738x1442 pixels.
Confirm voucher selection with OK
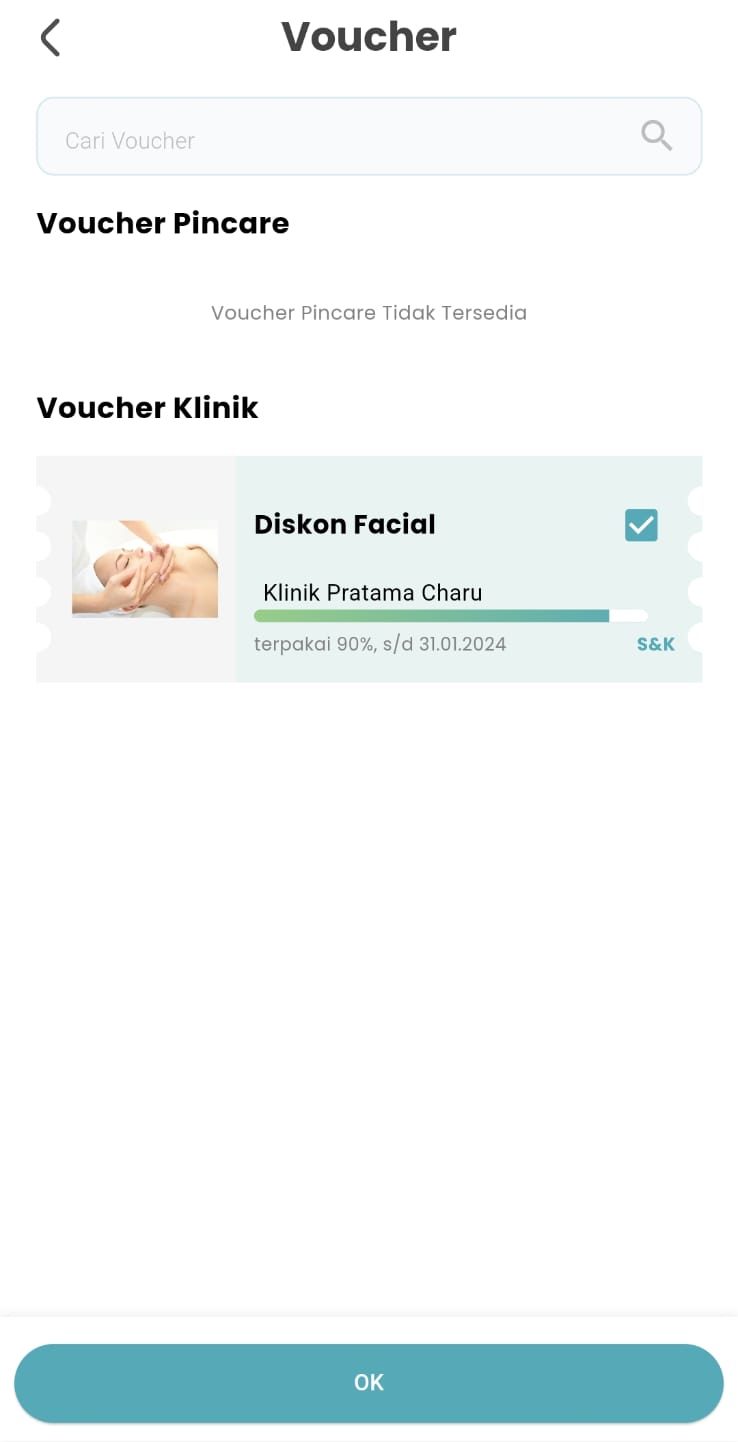pos(368,1382)
